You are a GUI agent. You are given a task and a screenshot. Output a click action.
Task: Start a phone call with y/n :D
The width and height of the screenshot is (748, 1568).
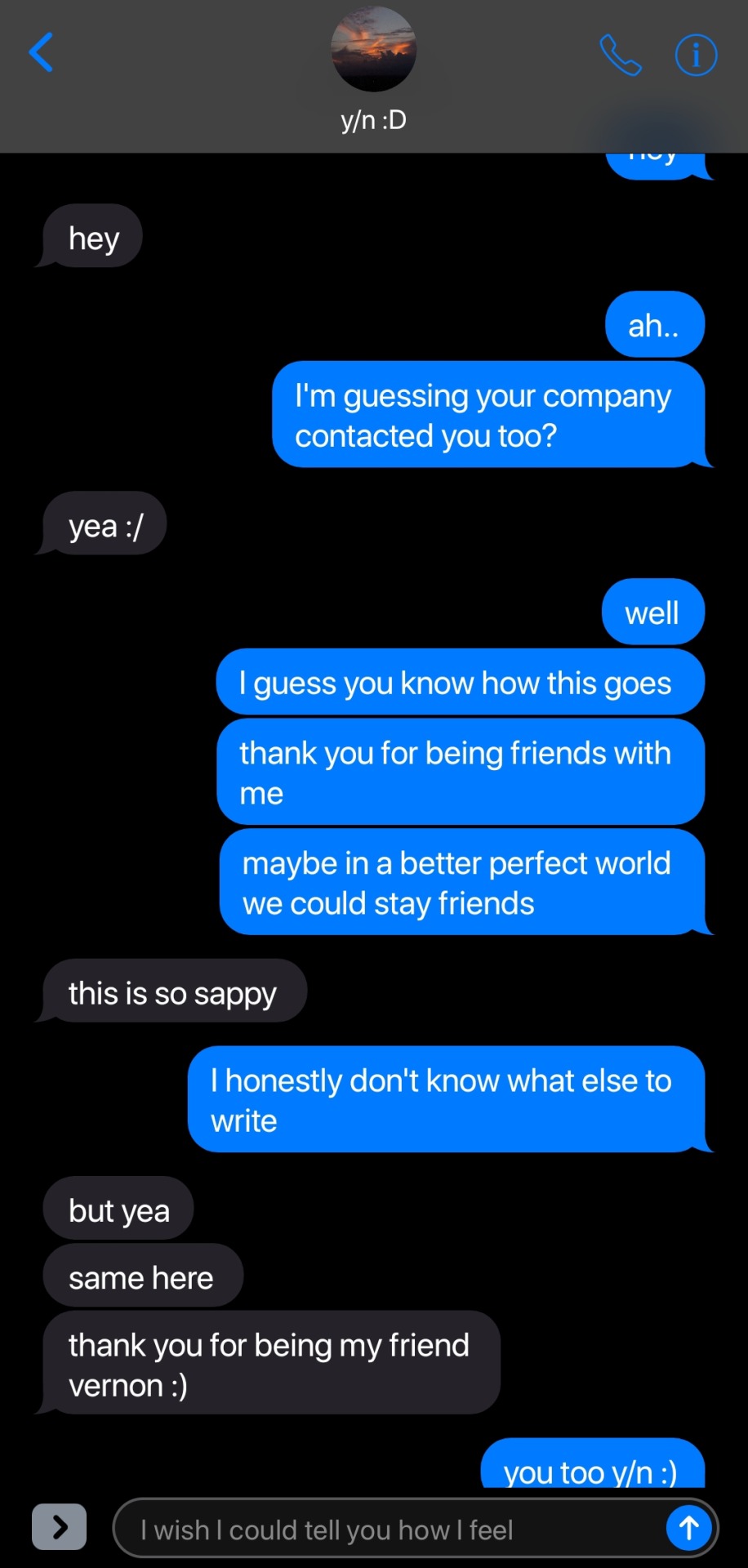(x=621, y=55)
